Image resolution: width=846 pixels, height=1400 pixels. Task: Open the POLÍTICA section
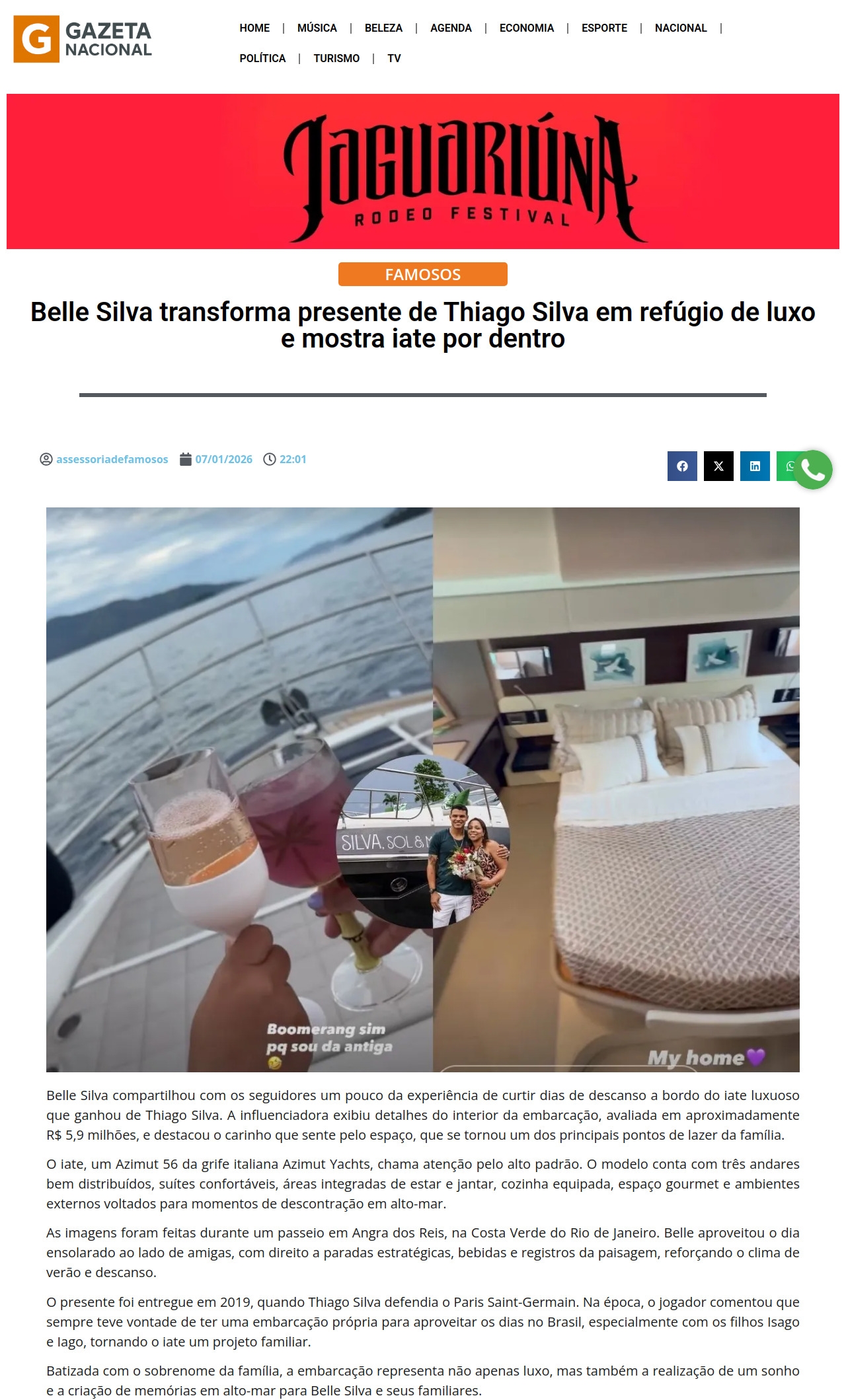coord(262,58)
